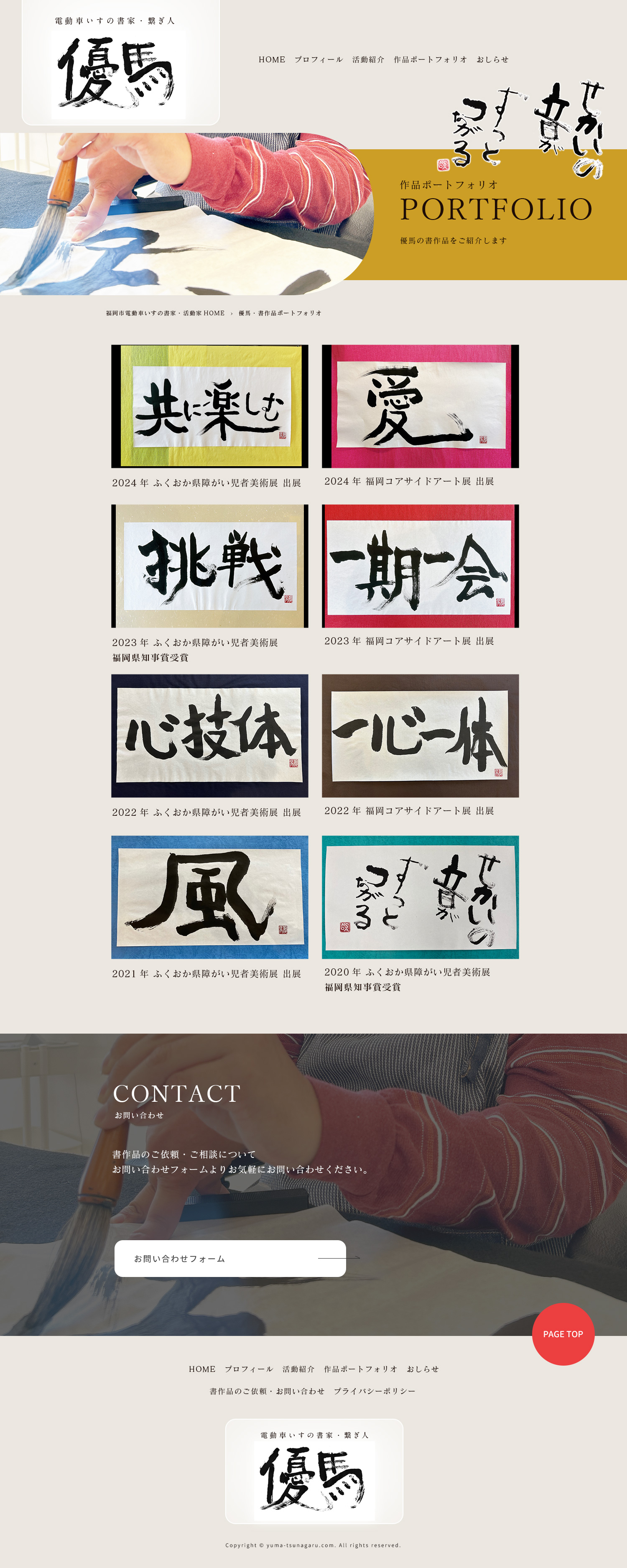The height and width of the screenshot is (1568, 627).
Task: Select 作品ポートフォリオ in the header navigation
Action: coord(431,60)
